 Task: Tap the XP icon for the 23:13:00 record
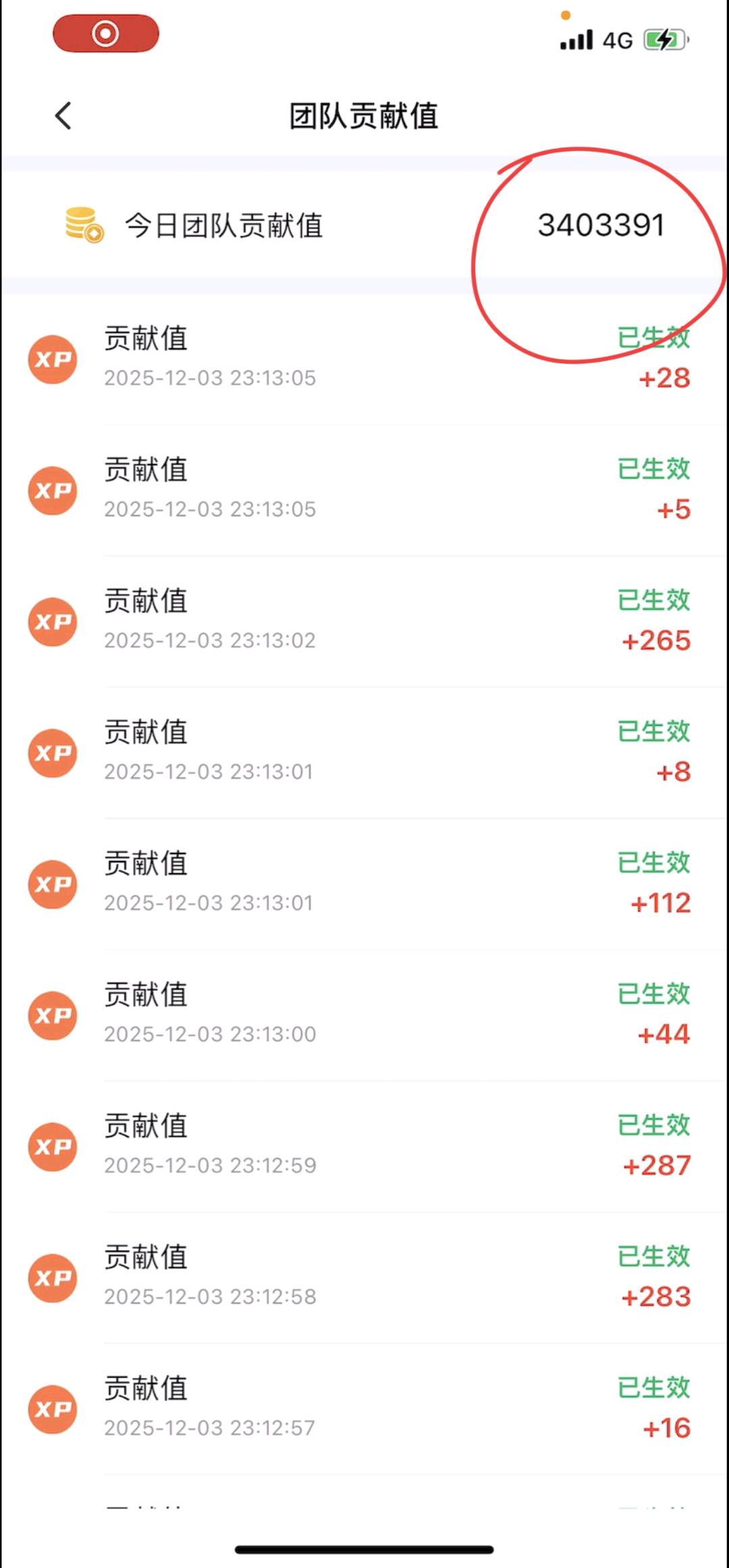tap(53, 1015)
